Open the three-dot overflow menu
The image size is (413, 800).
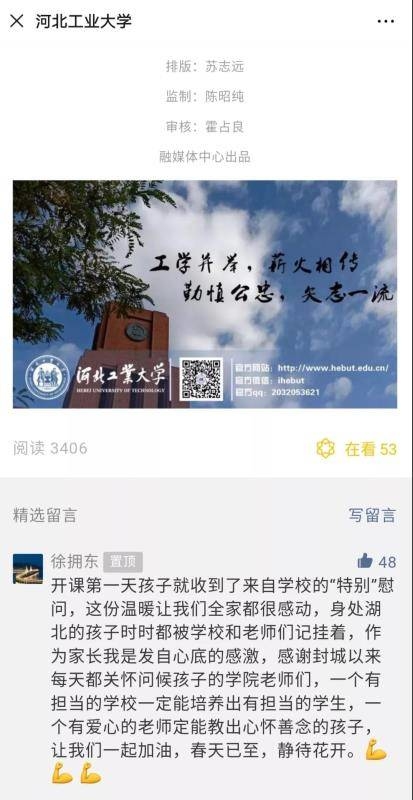(x=385, y=21)
